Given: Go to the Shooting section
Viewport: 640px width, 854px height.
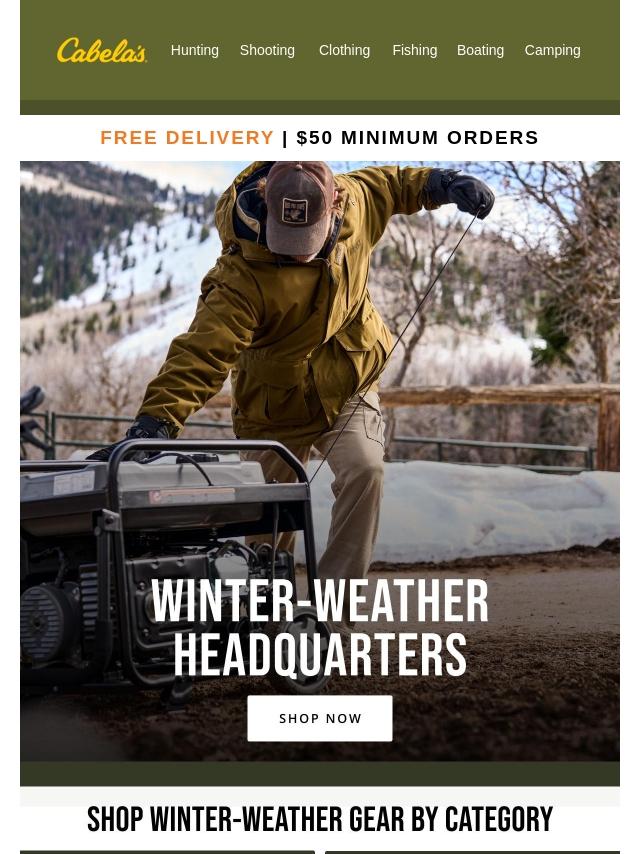Looking at the screenshot, I should 267,50.
